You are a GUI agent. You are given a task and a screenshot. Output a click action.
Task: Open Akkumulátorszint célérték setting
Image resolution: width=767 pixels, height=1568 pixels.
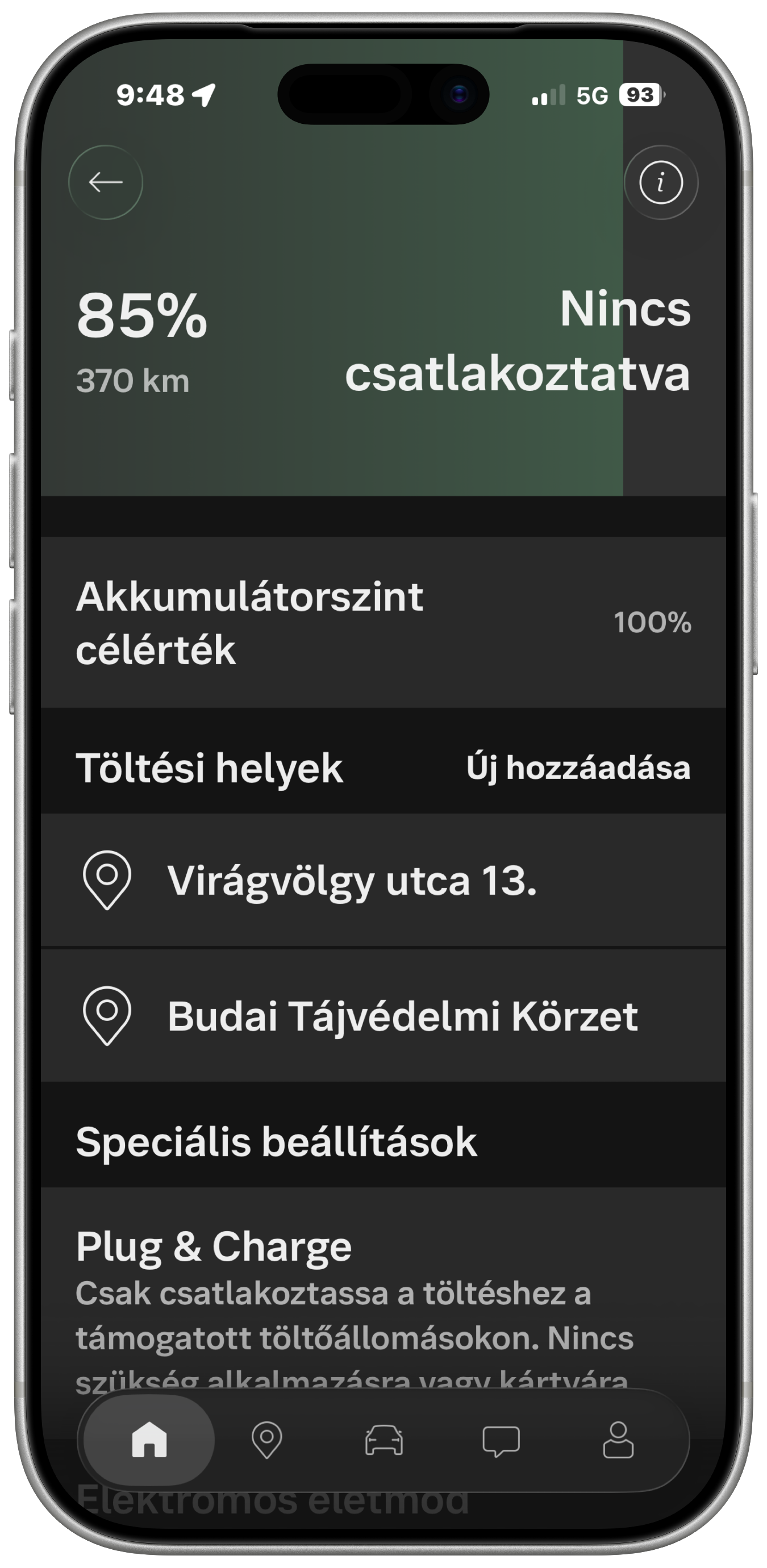(x=383, y=622)
